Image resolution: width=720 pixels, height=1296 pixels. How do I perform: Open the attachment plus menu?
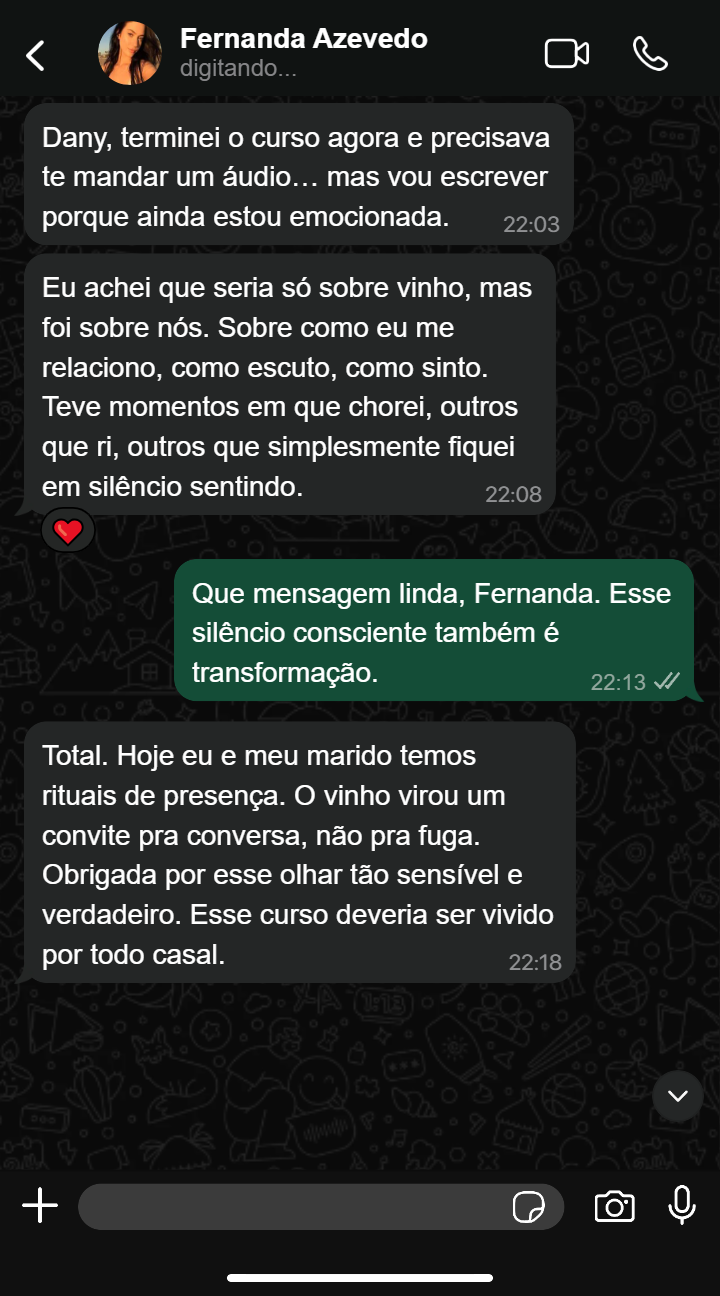point(40,1206)
